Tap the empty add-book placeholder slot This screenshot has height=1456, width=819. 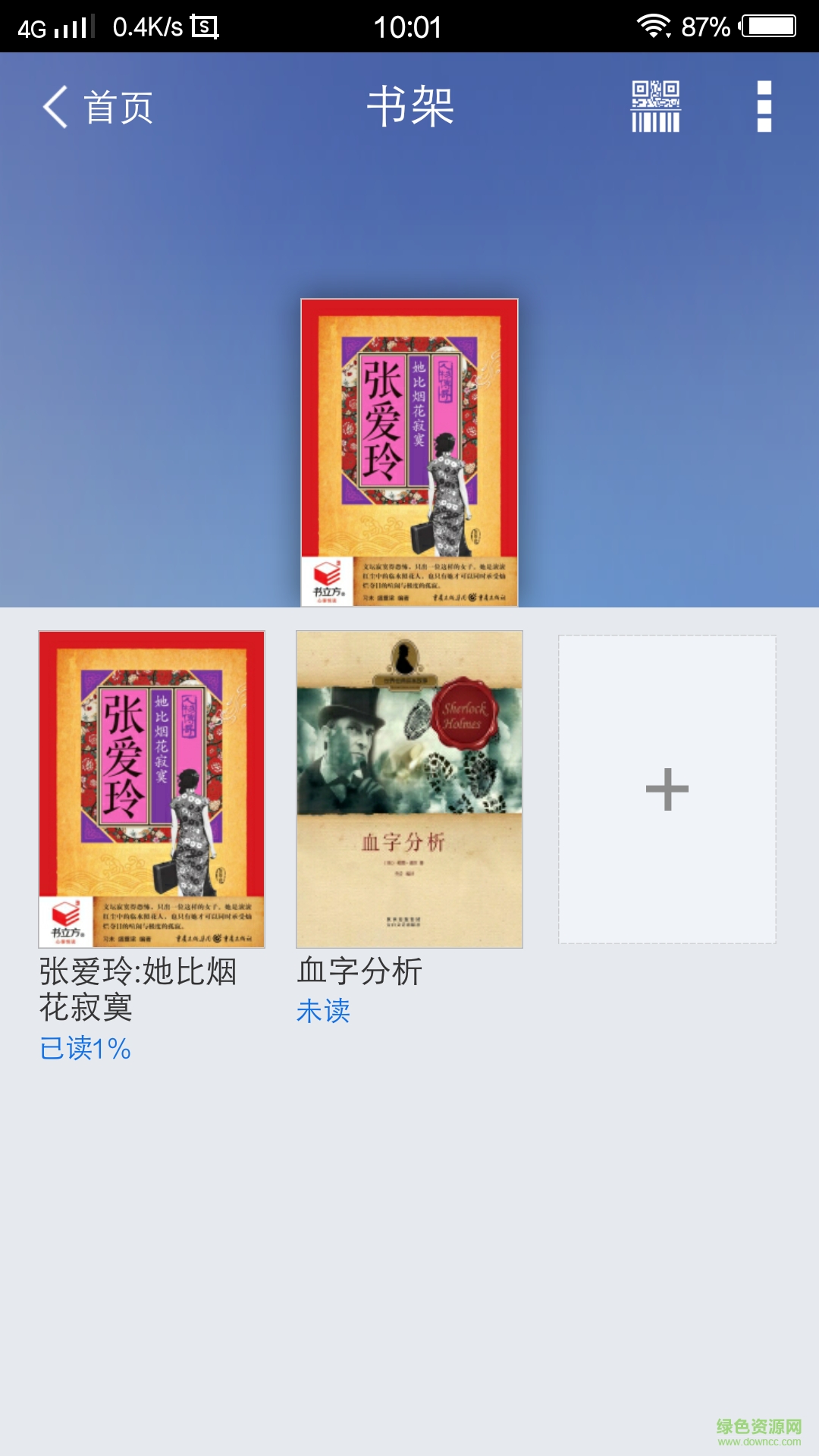[667, 789]
